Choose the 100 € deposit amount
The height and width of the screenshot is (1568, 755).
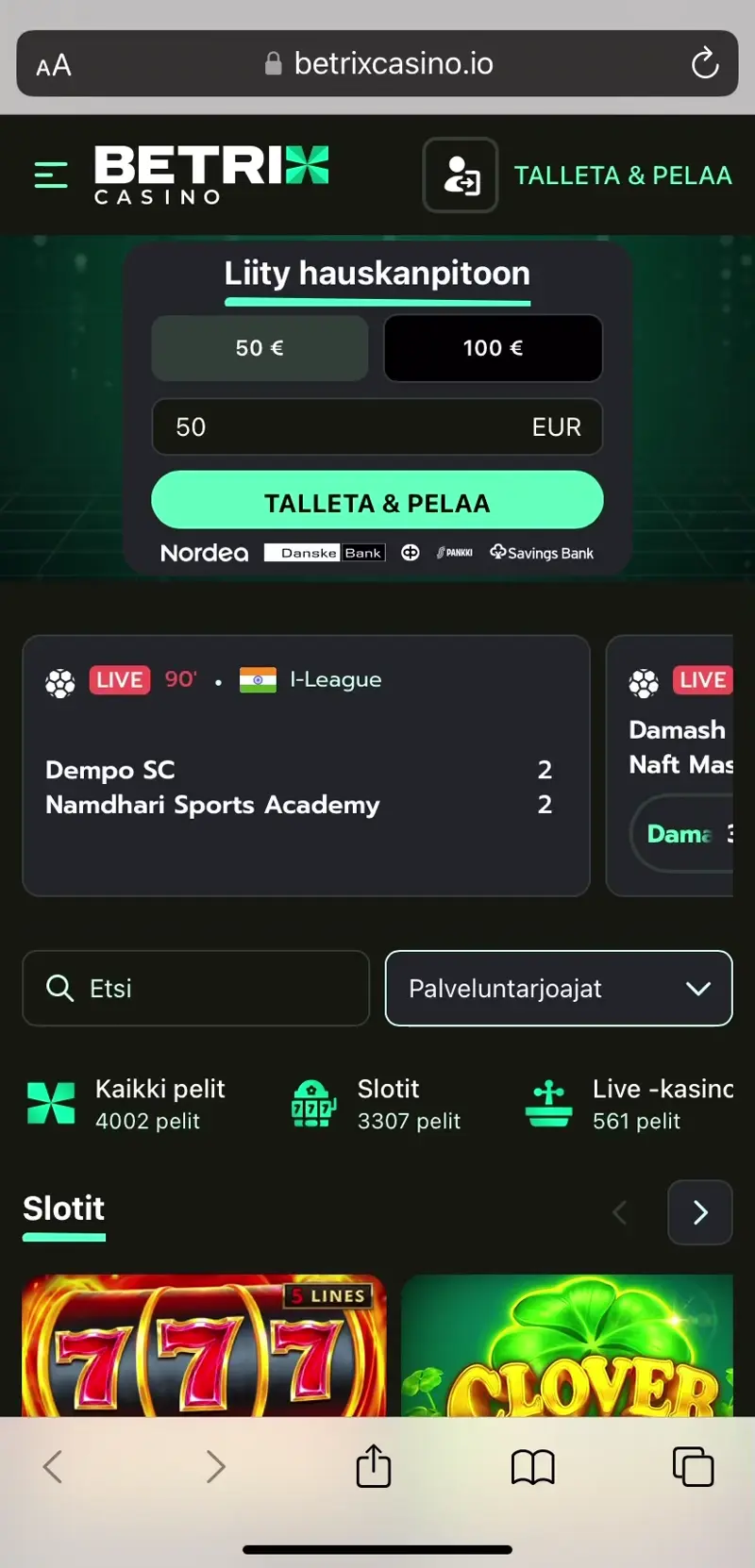click(x=493, y=348)
